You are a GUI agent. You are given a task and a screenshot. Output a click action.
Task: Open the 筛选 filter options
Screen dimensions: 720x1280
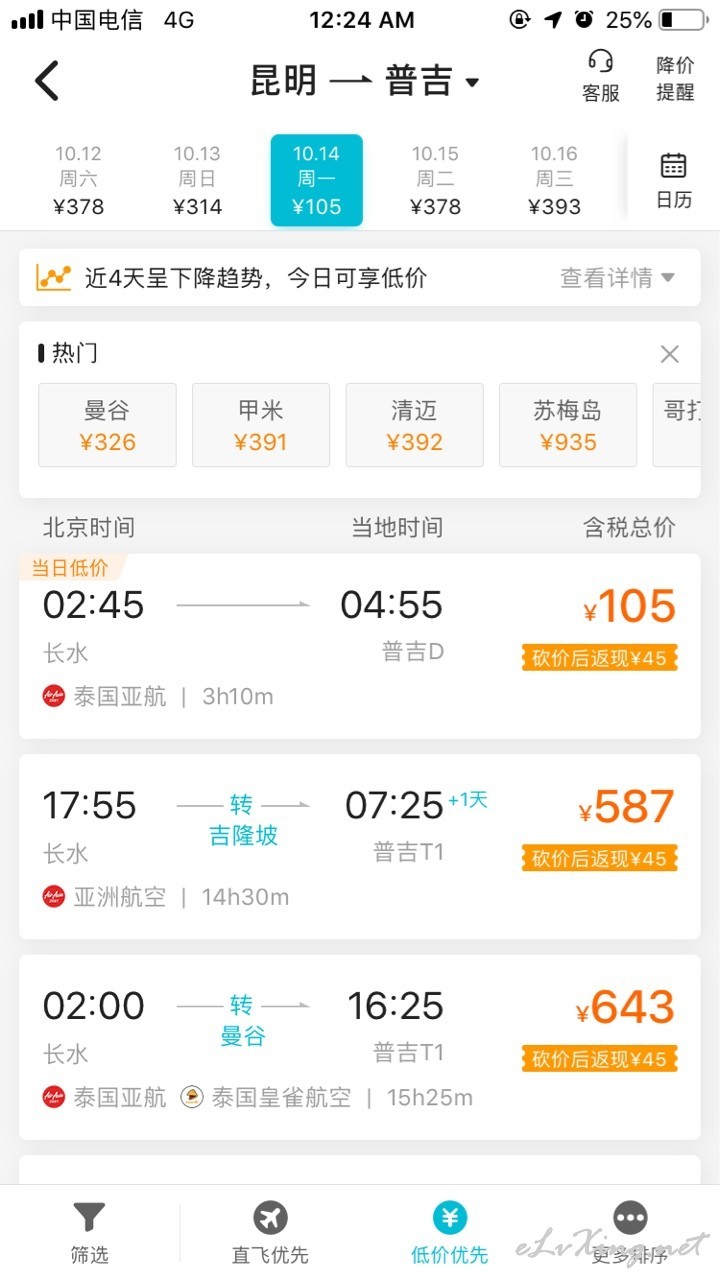pos(89,1232)
